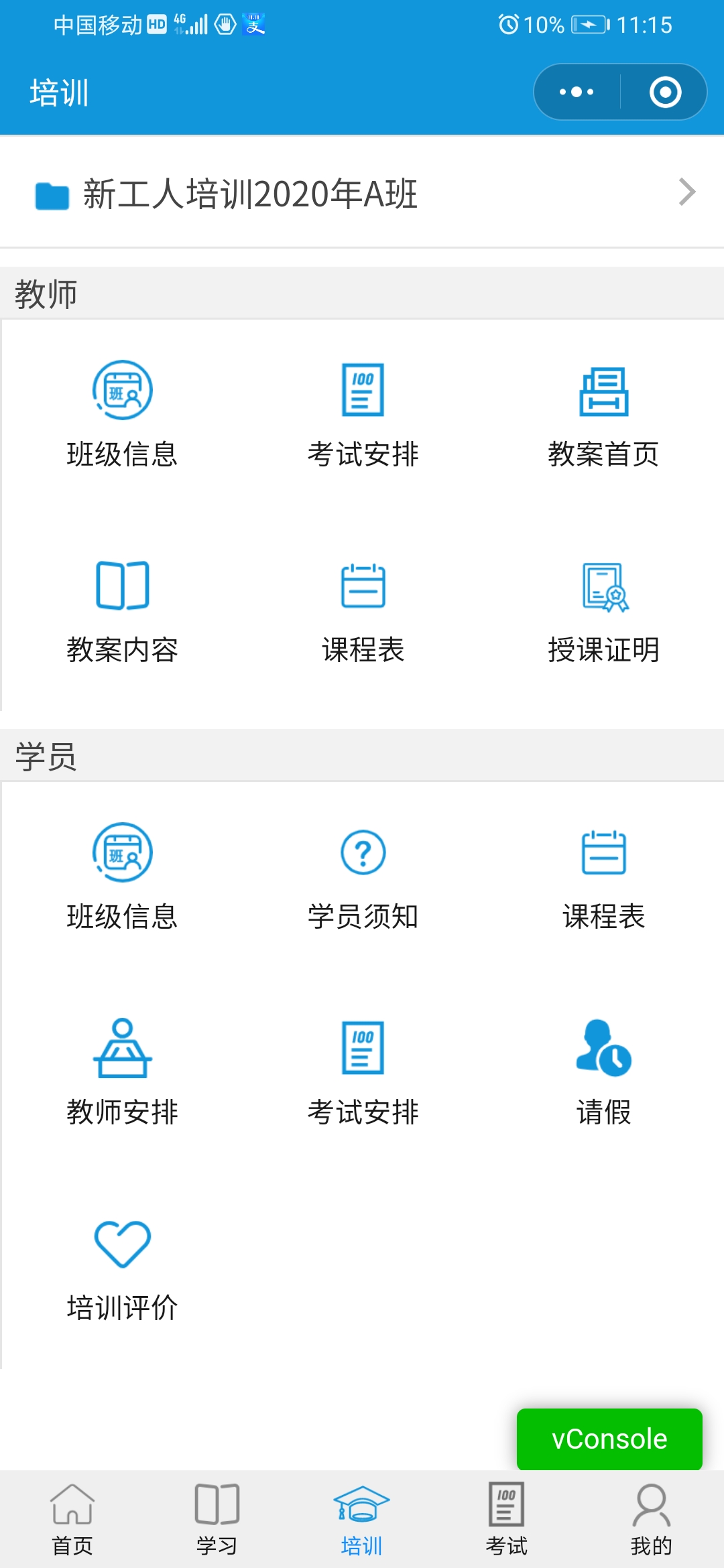Tap the green vConsole button
This screenshot has height=1568, width=724.
609,1439
